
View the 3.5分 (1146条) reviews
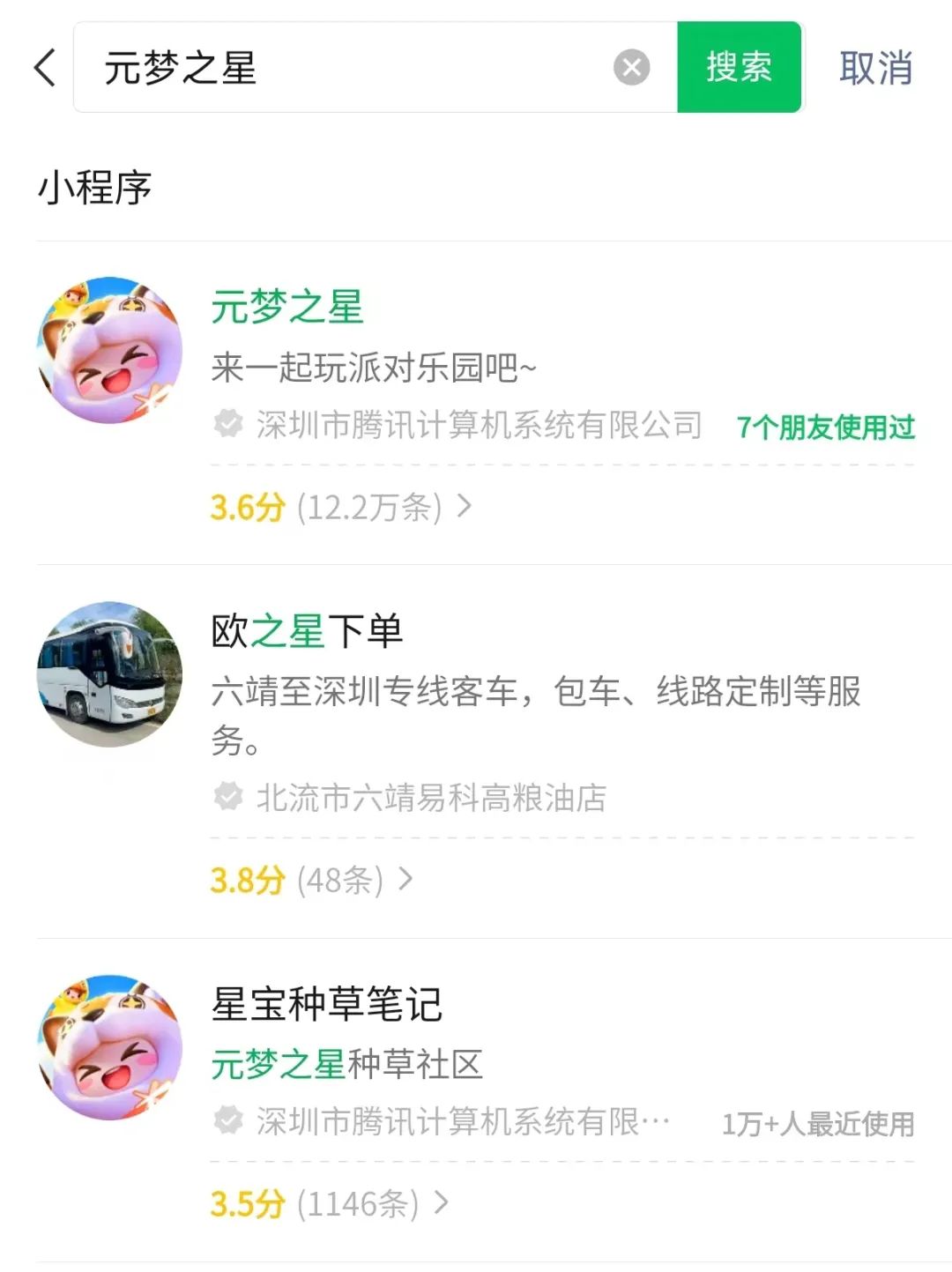click(329, 1203)
